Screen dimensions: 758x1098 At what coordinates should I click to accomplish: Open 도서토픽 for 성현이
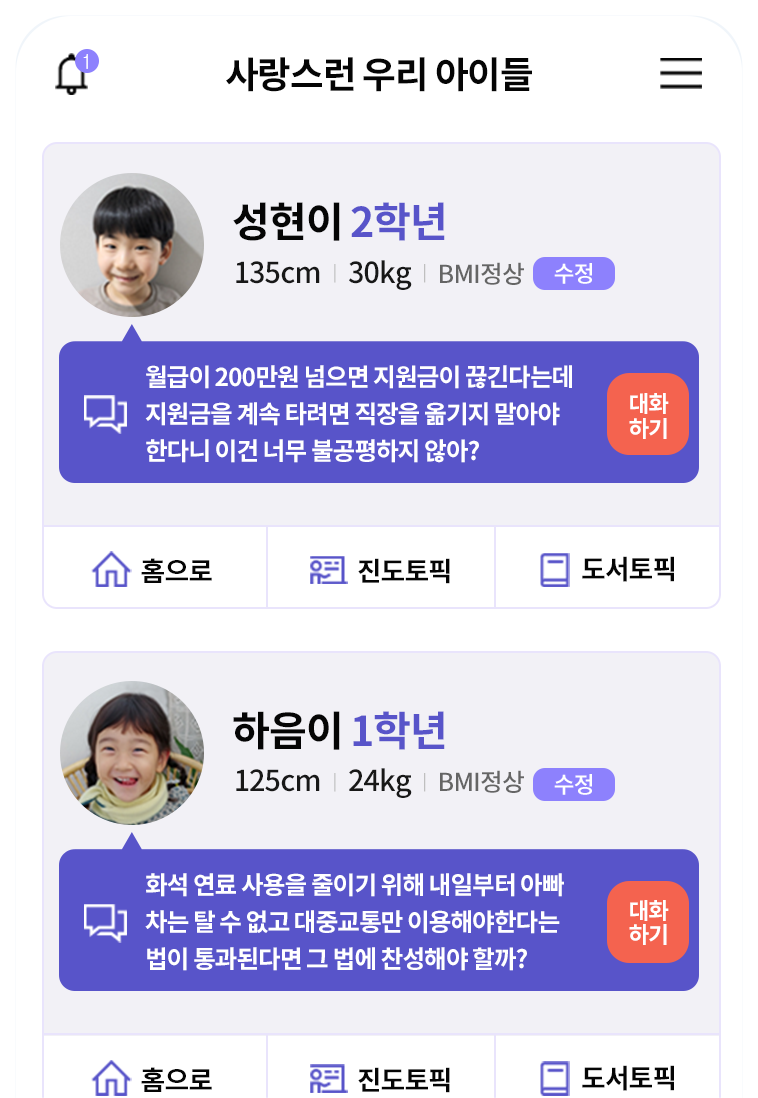coord(608,569)
